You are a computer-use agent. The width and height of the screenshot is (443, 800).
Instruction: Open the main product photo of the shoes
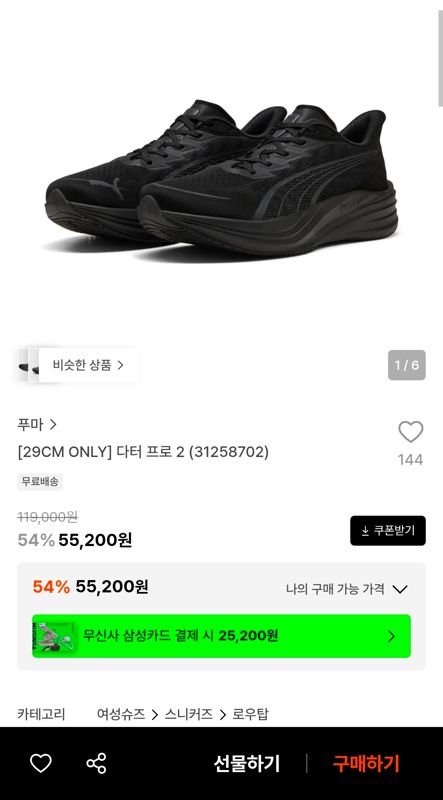tap(222, 179)
